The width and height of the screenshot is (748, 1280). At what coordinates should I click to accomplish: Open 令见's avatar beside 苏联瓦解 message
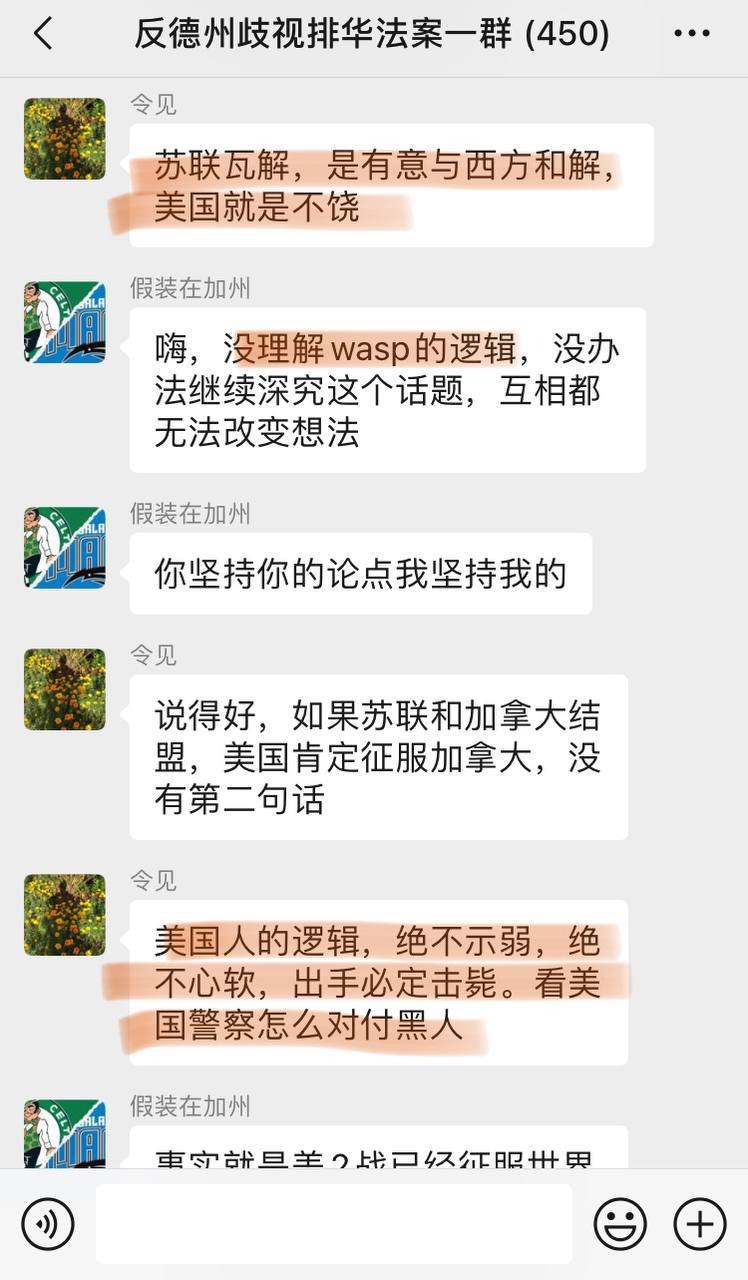coord(65,139)
